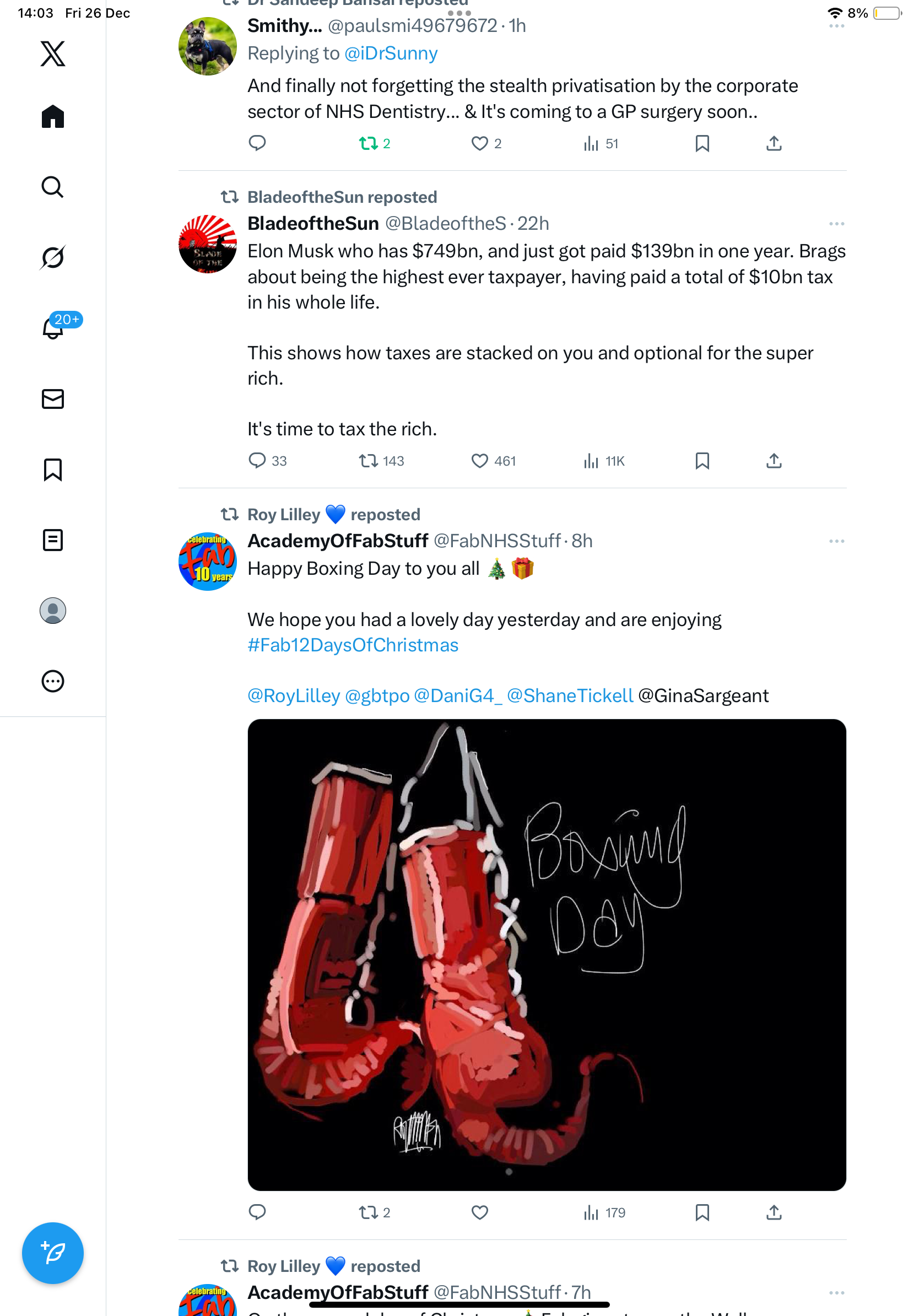
Task: Repost BladeoftheSun's Elon Musk post
Action: pyautogui.click(x=368, y=461)
